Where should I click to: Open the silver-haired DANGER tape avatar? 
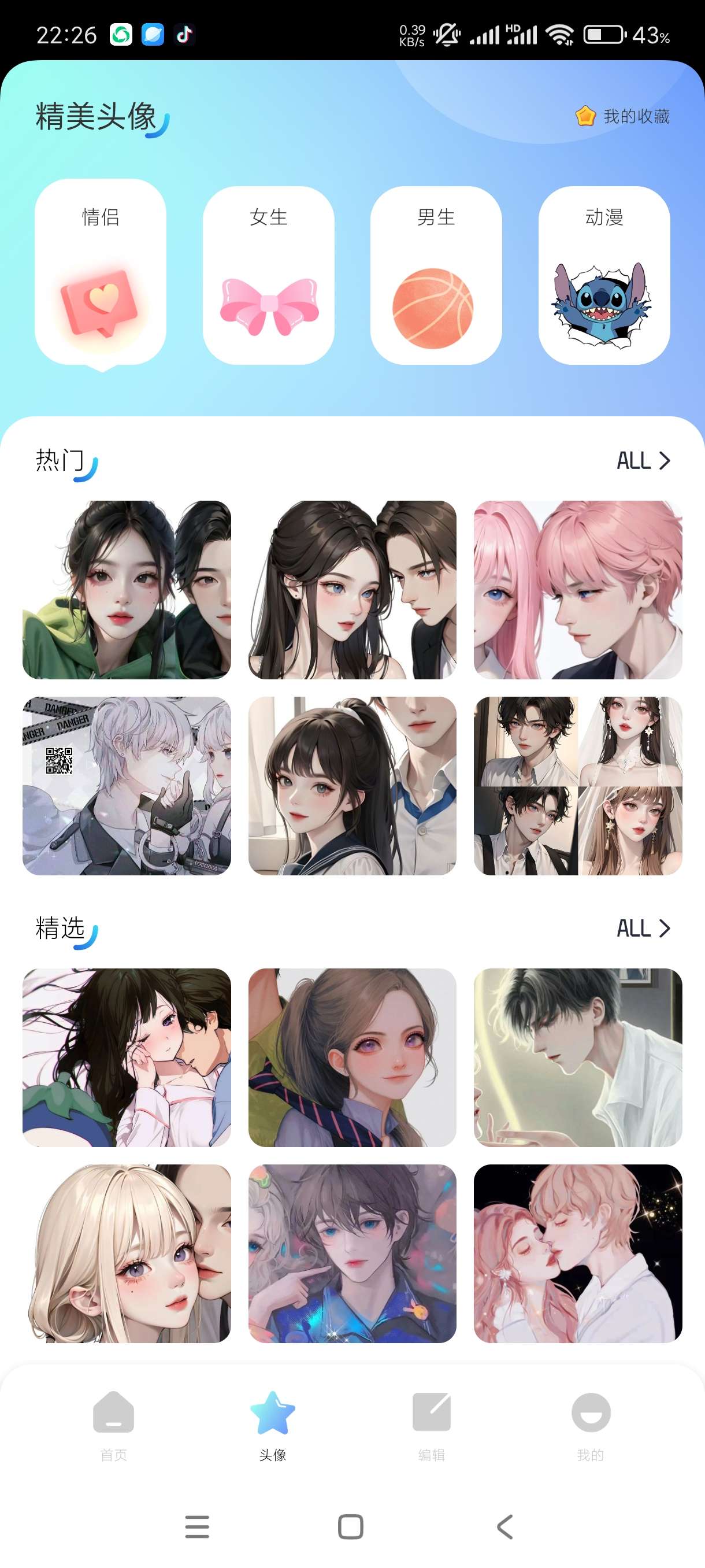pyautogui.click(x=127, y=785)
